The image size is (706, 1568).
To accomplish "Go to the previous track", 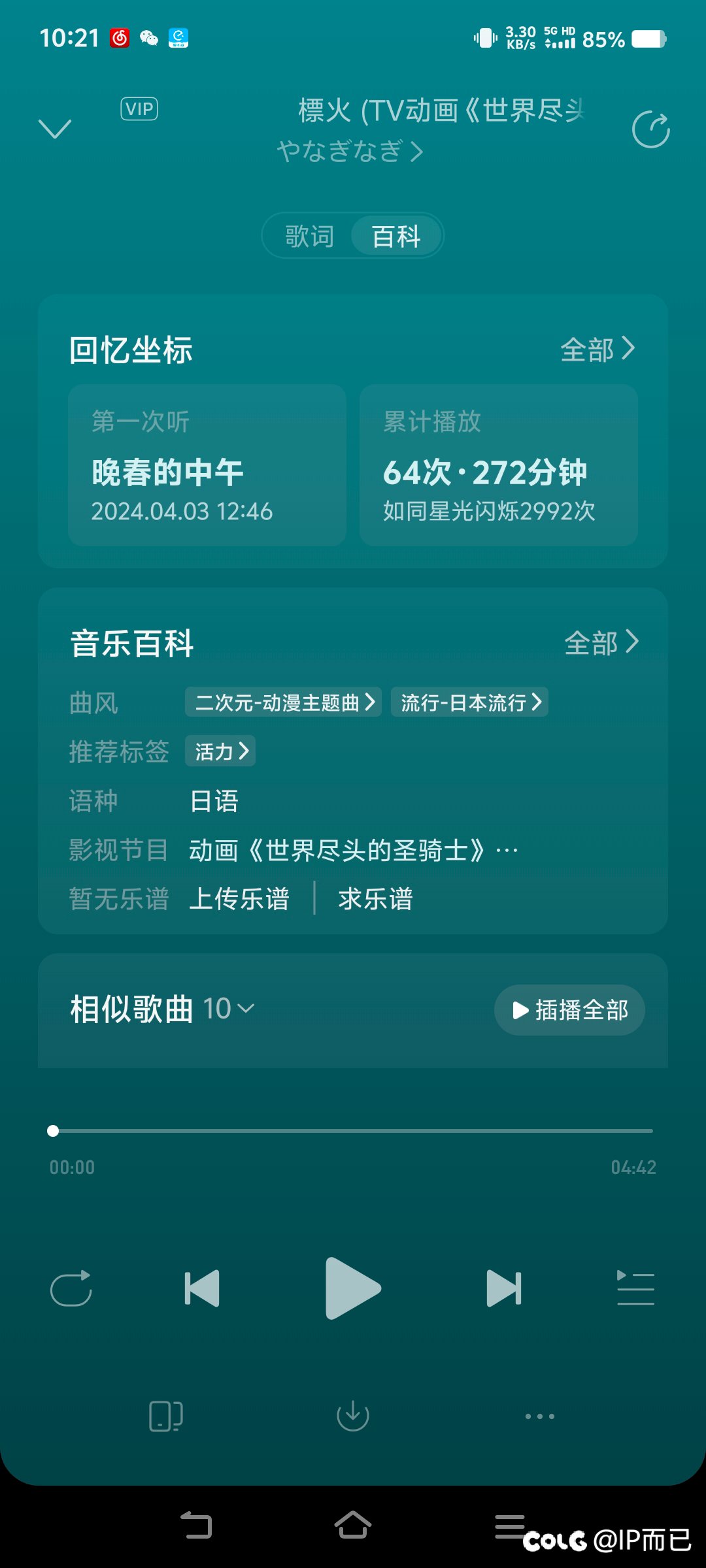I will [202, 1288].
